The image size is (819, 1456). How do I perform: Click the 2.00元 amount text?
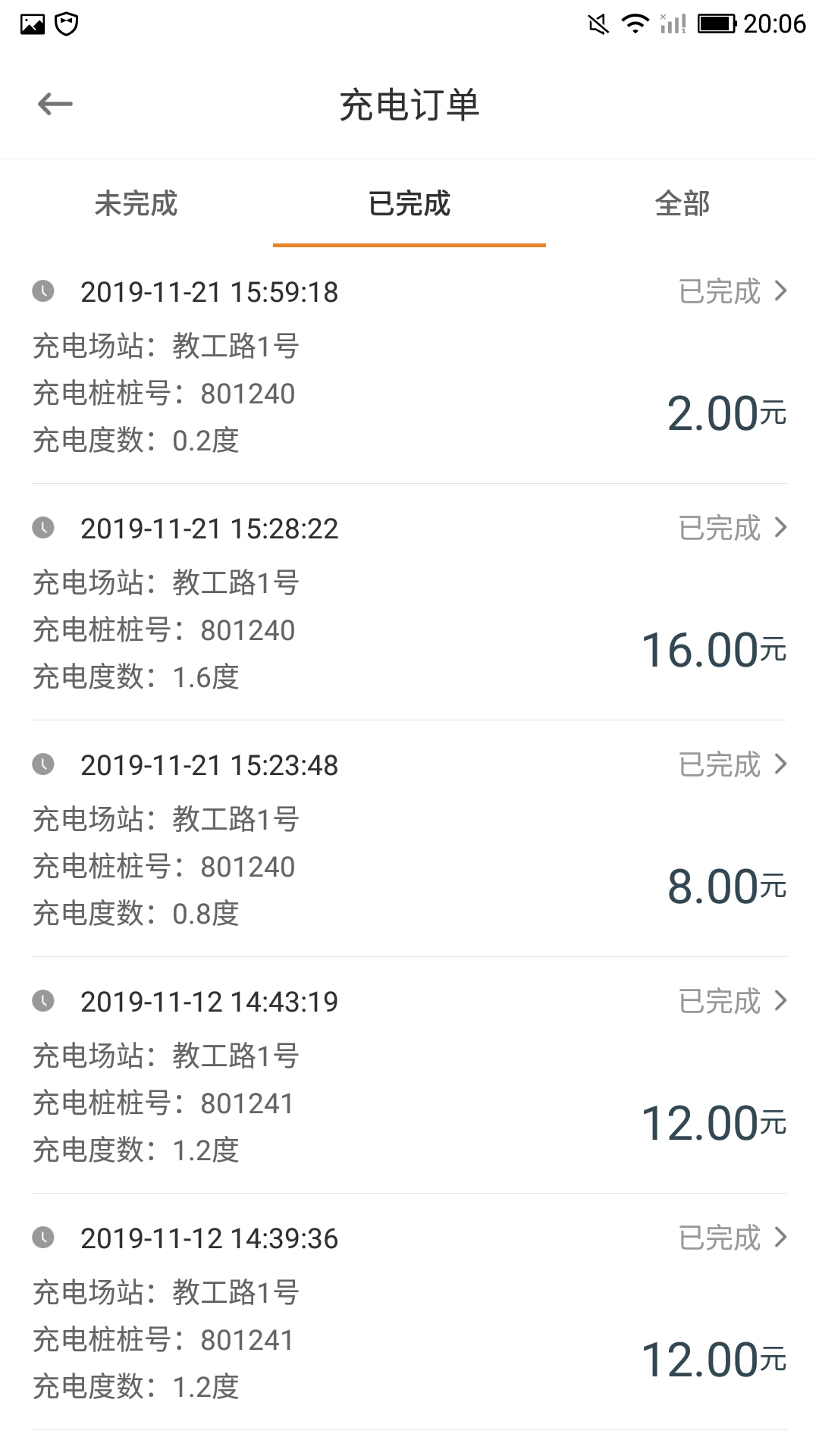[726, 414]
